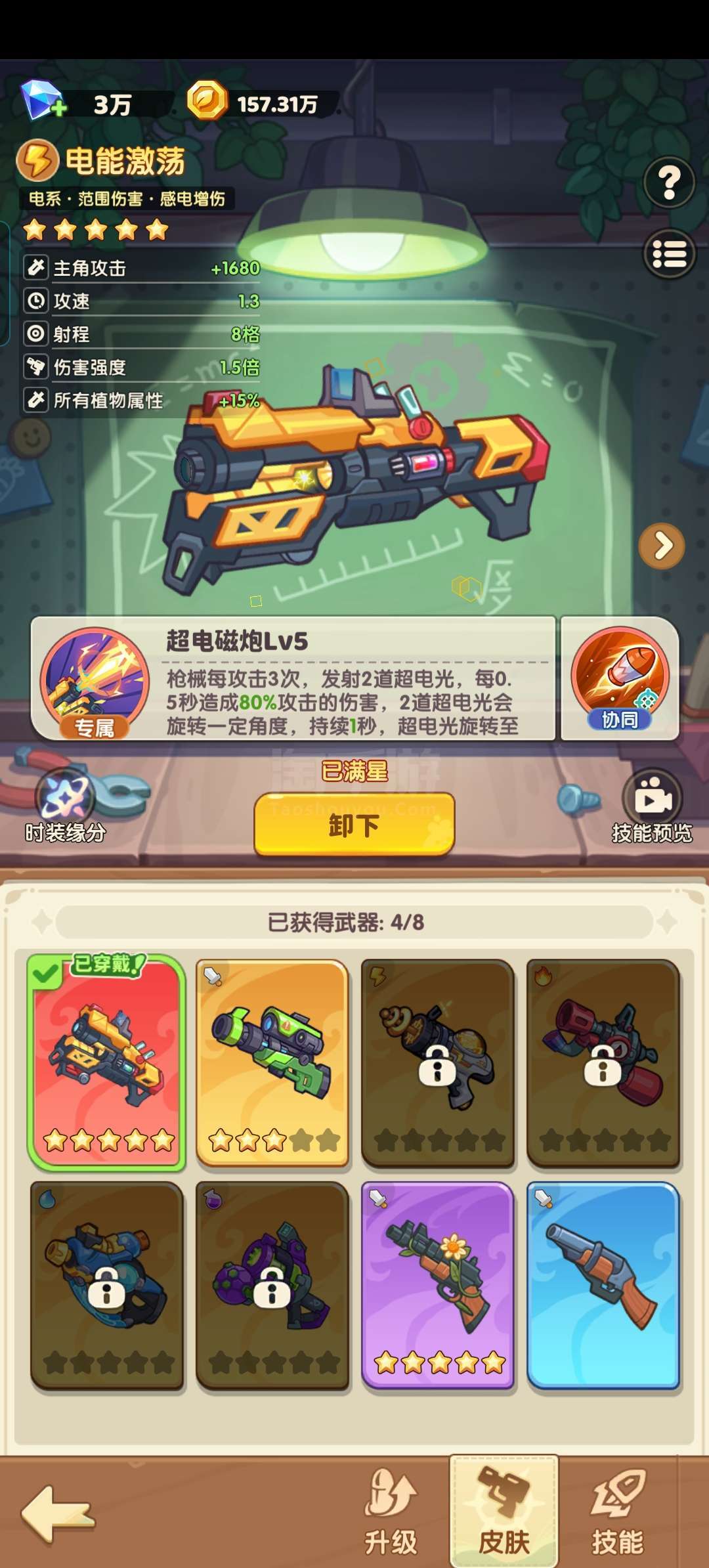This screenshot has width=709, height=1568.
Task: Open 技能预览 skill preview
Action: [652, 806]
